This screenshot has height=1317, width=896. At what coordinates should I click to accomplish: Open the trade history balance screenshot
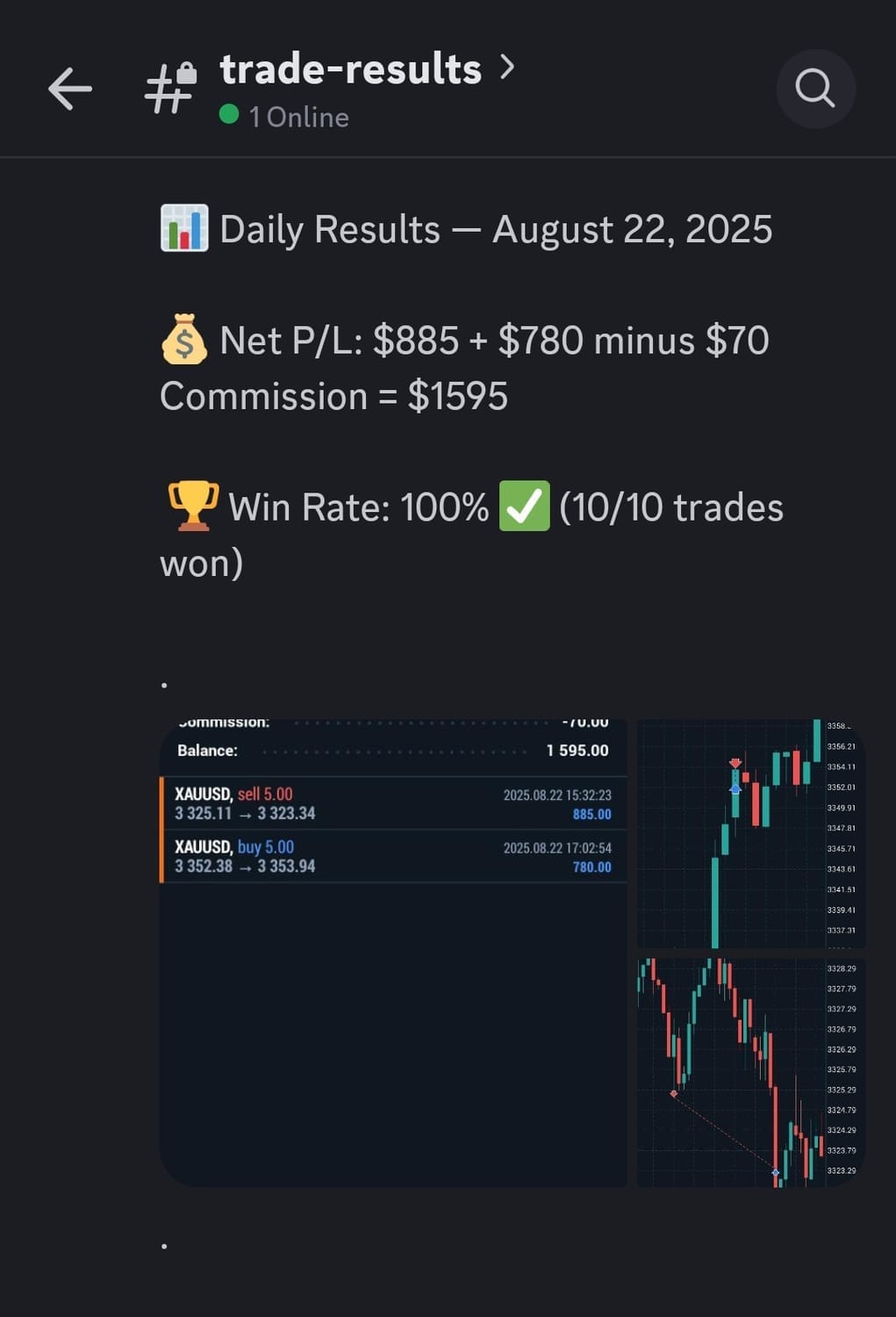(x=393, y=953)
